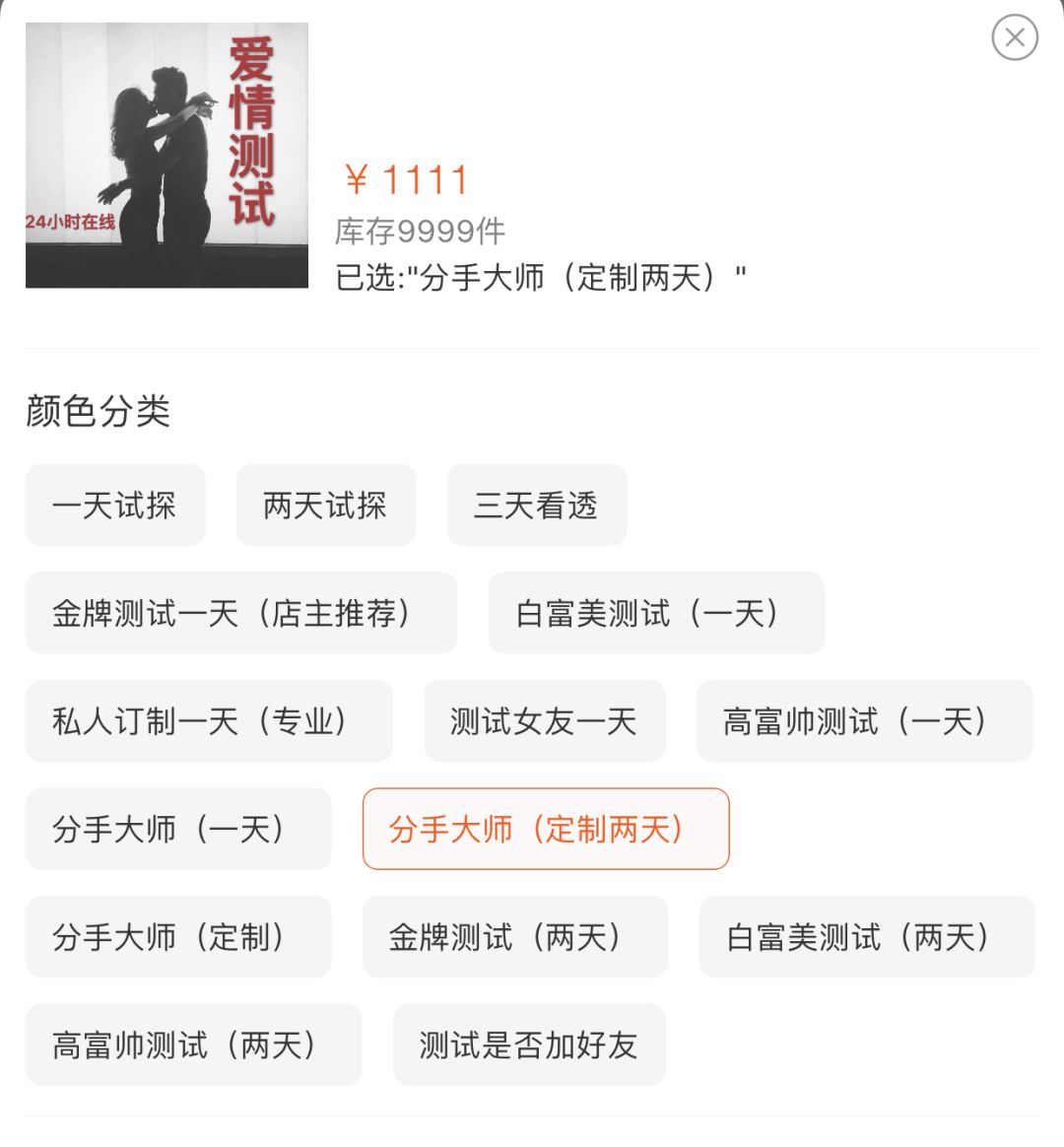
Task: Choose 金牌测试（两天）
Action: 515,937
